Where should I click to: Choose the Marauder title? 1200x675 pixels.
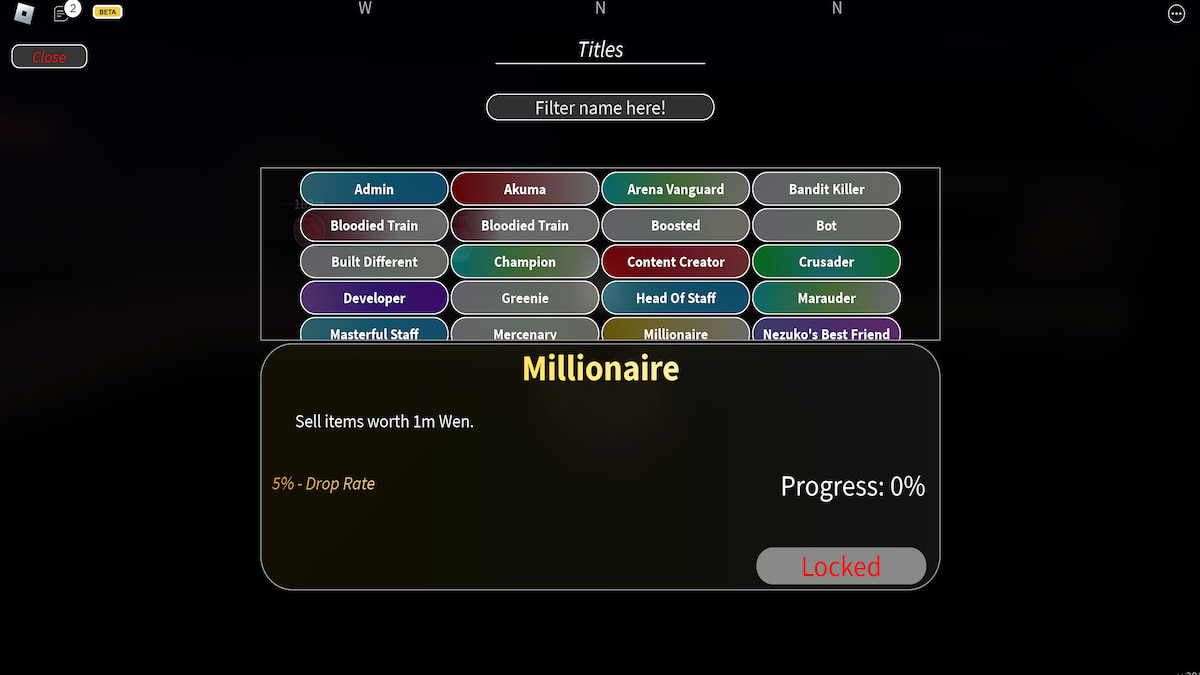click(826, 298)
